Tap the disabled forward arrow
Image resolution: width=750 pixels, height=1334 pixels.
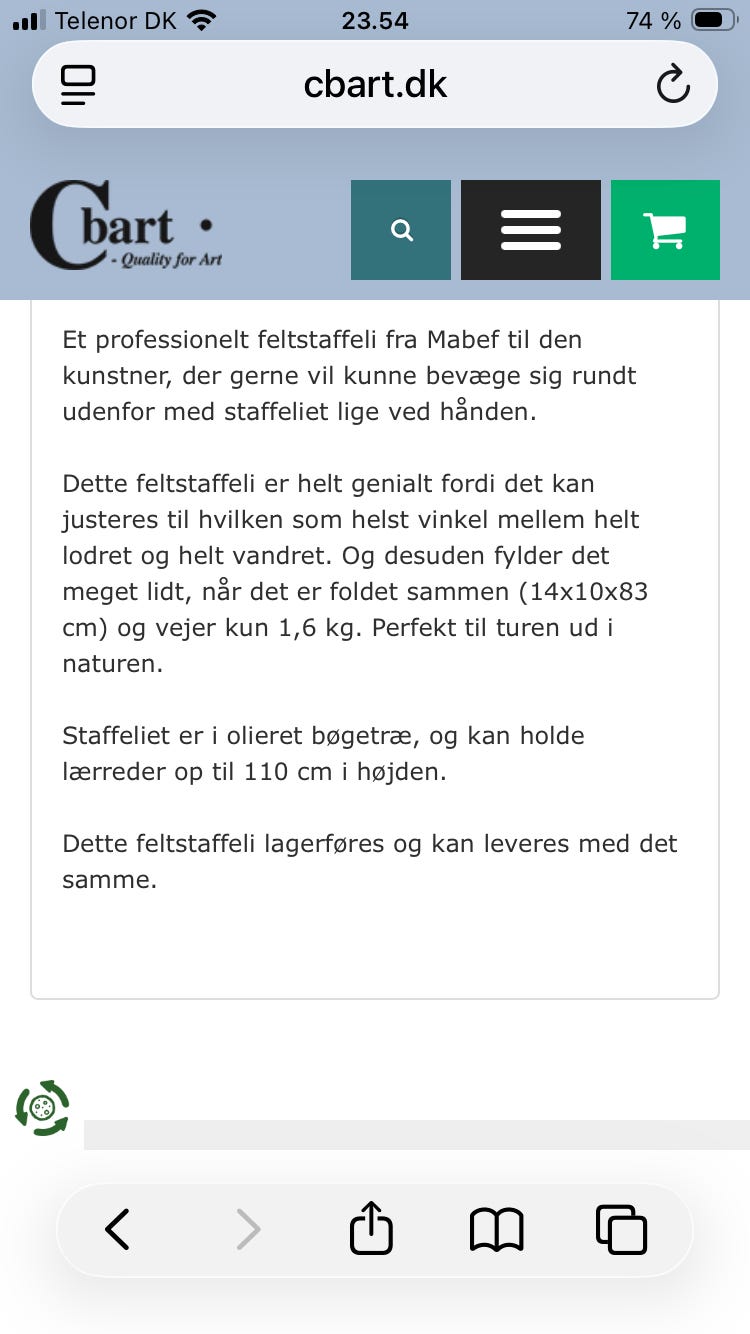(x=248, y=1229)
